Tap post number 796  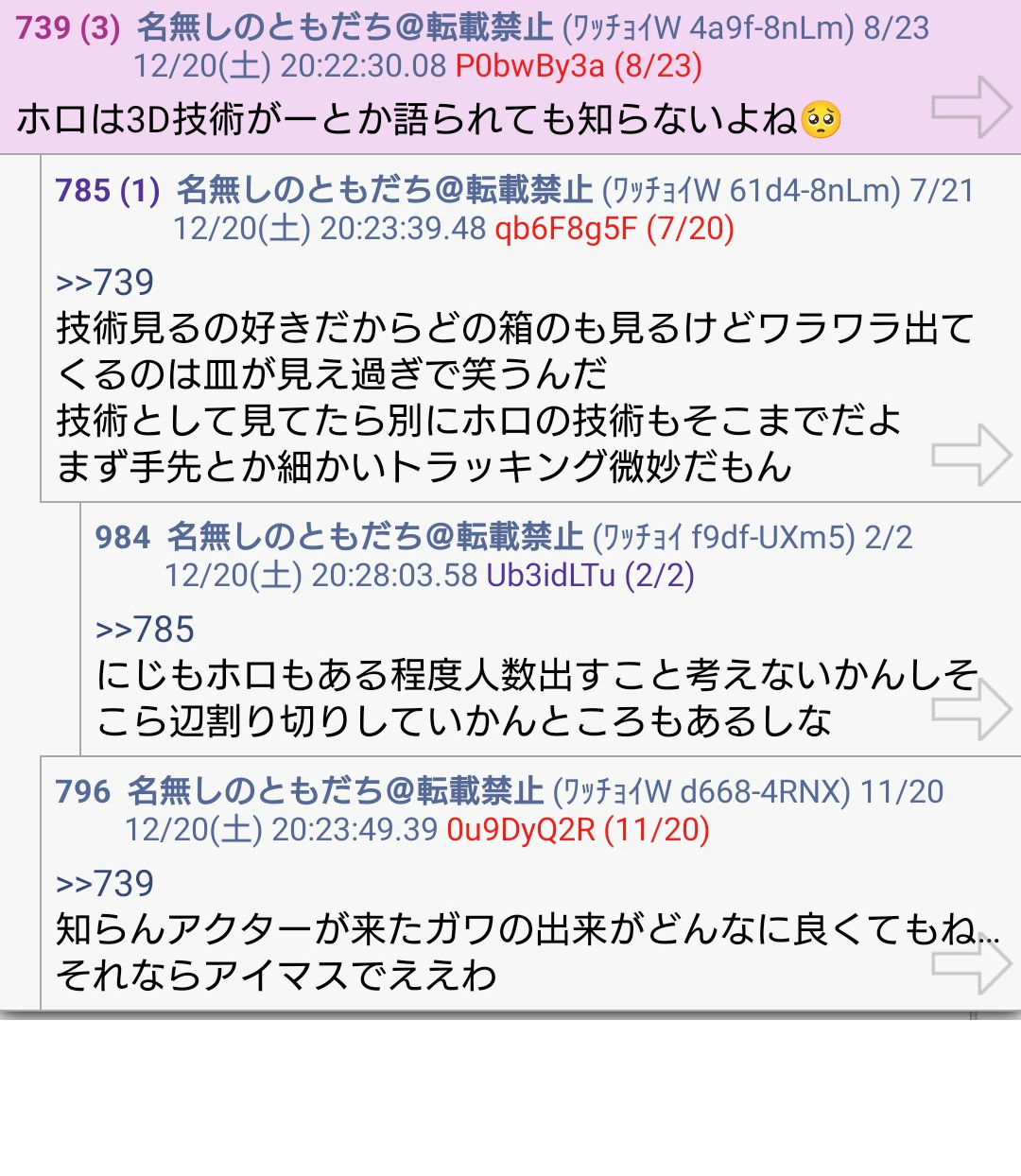[82, 791]
